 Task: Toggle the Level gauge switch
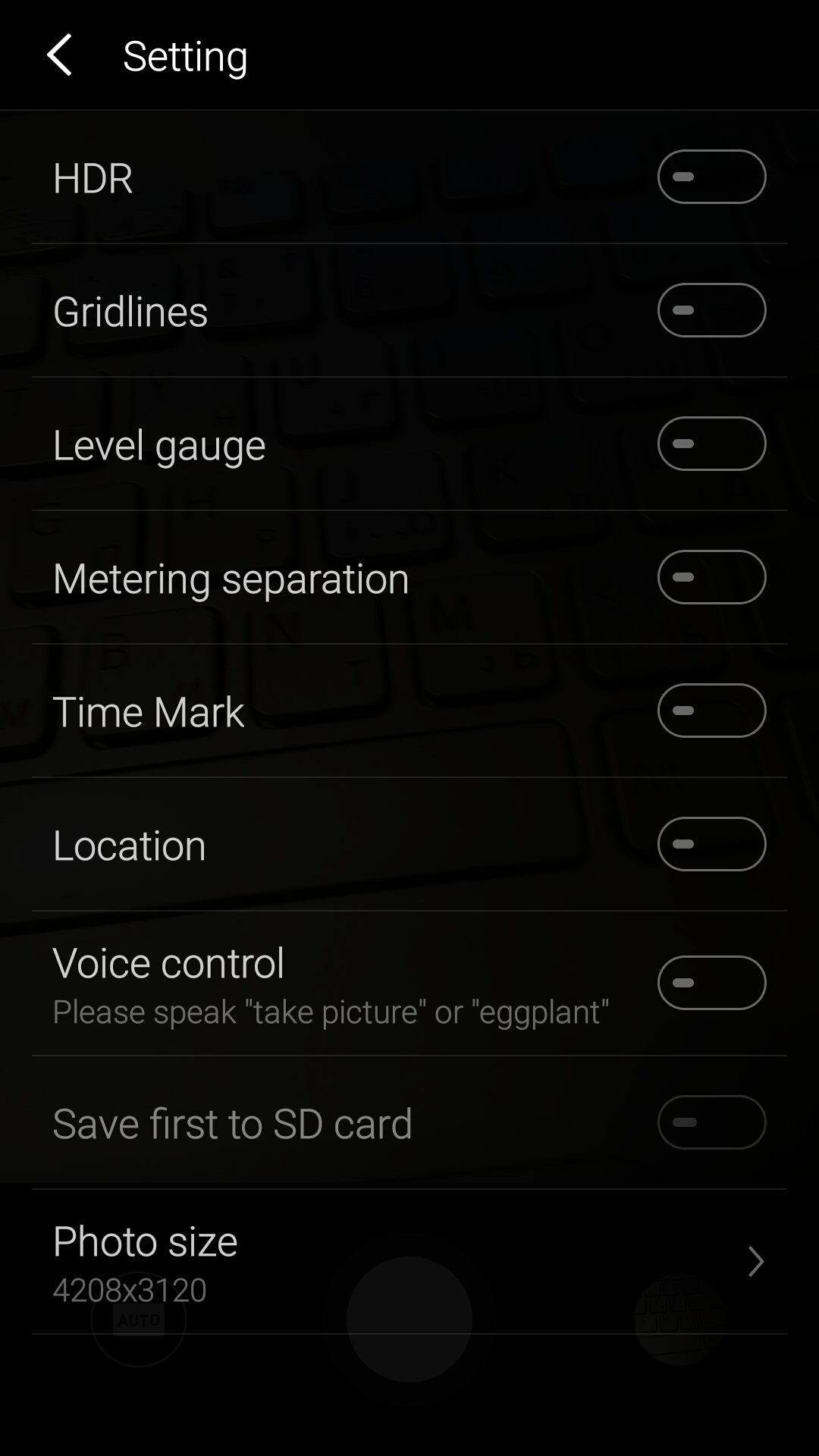pyautogui.click(x=711, y=444)
